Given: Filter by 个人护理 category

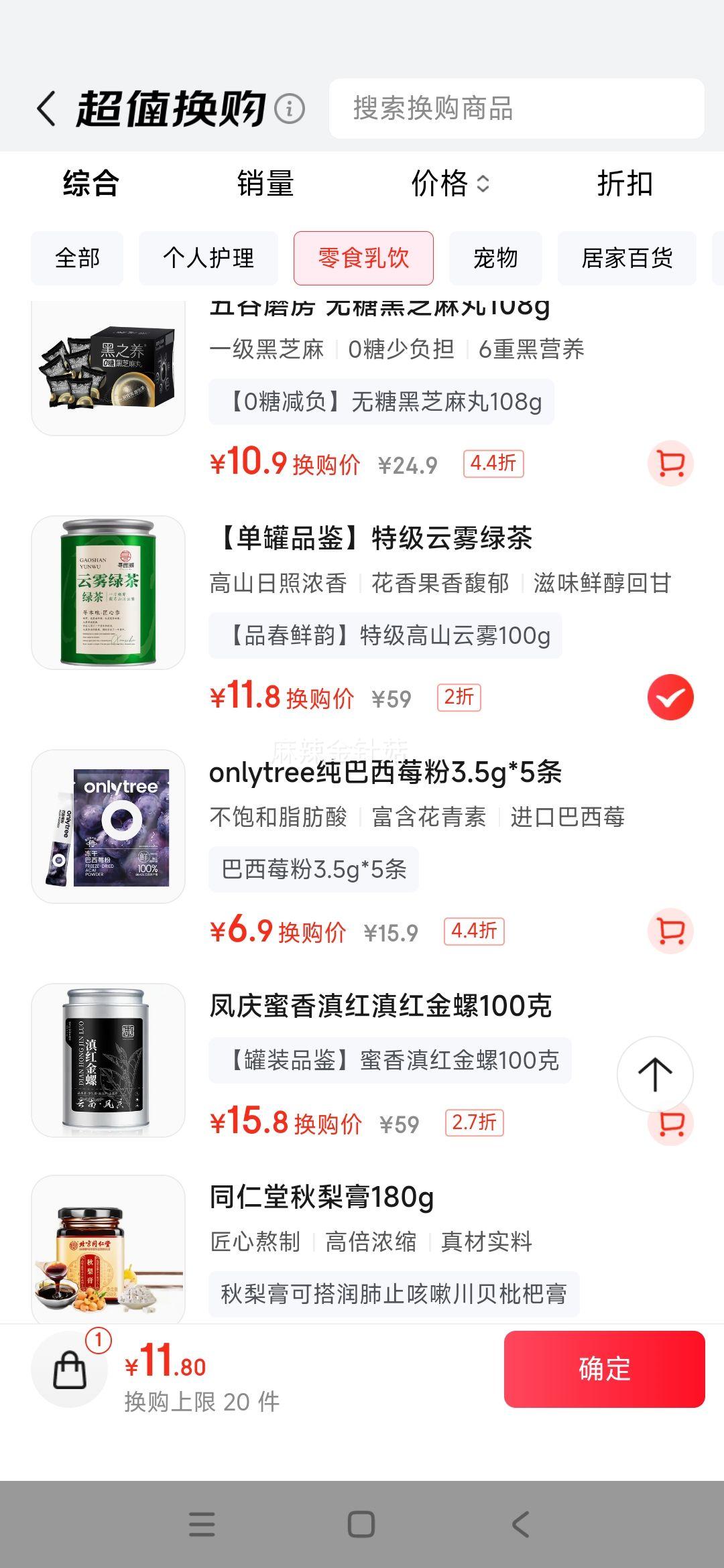Looking at the screenshot, I should click(x=208, y=258).
